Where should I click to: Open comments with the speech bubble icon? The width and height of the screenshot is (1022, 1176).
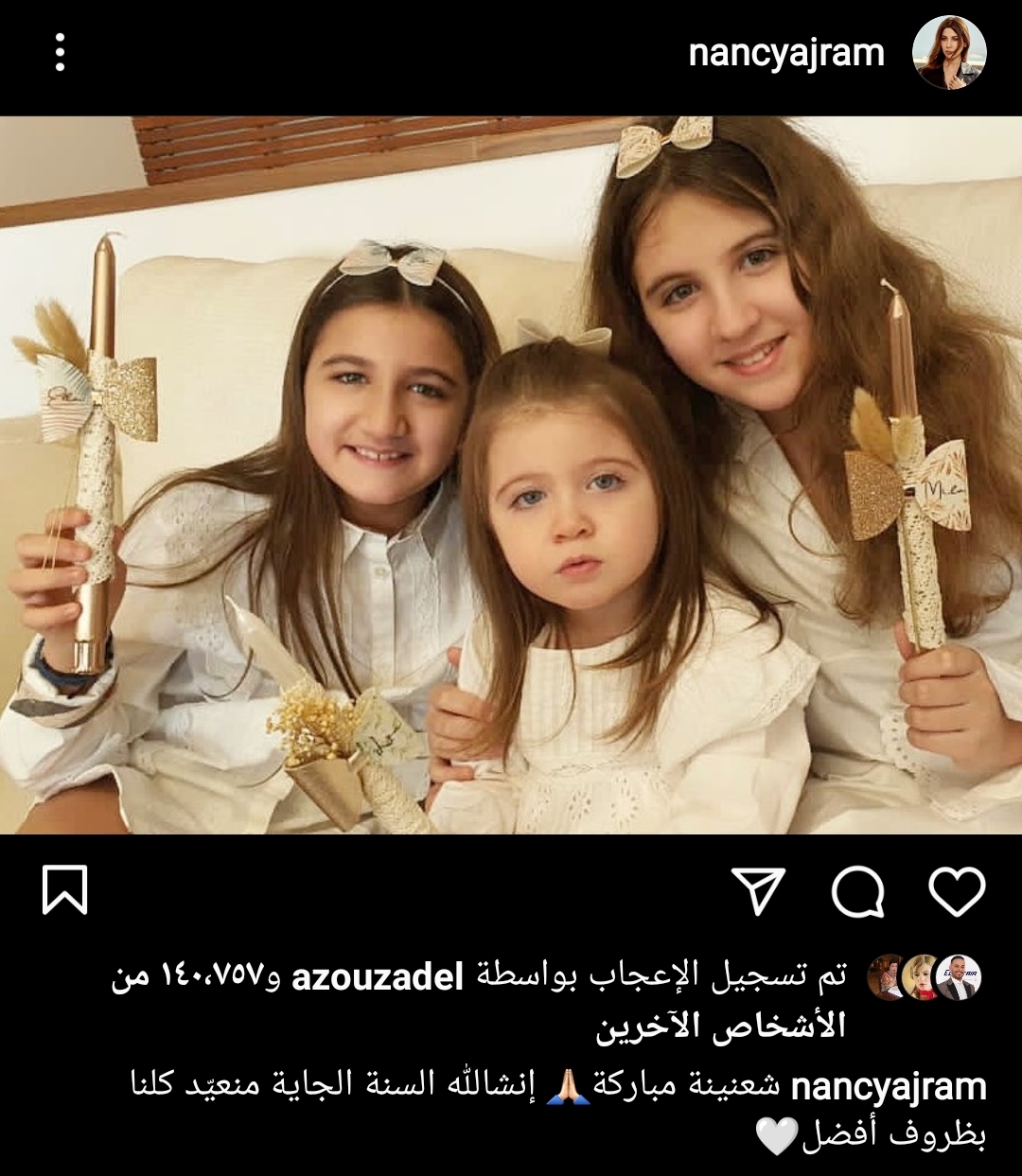click(x=857, y=891)
